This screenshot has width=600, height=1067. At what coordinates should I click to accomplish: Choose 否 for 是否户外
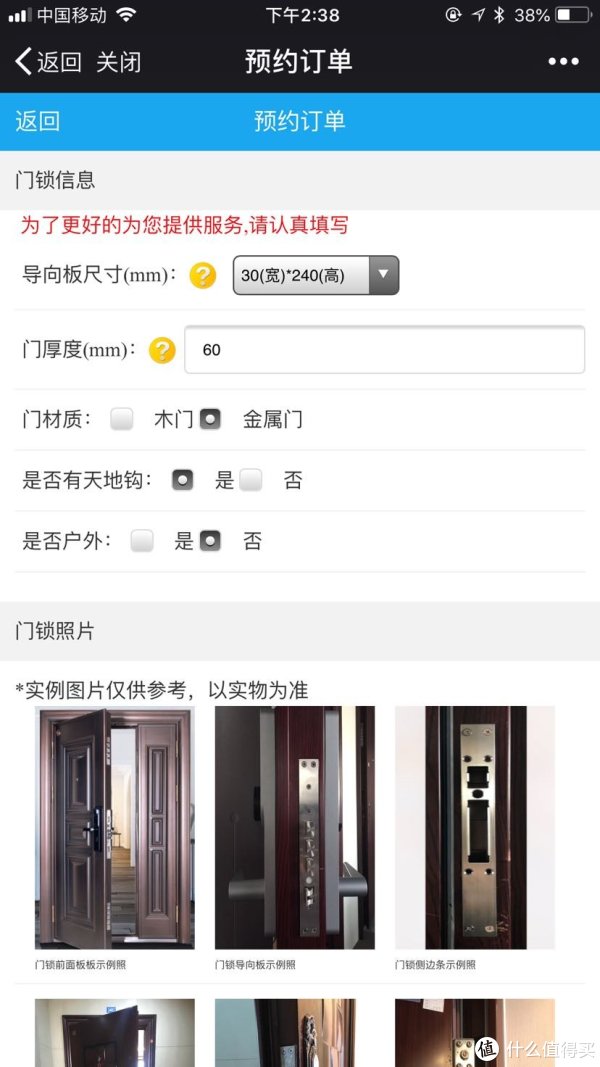[210, 541]
